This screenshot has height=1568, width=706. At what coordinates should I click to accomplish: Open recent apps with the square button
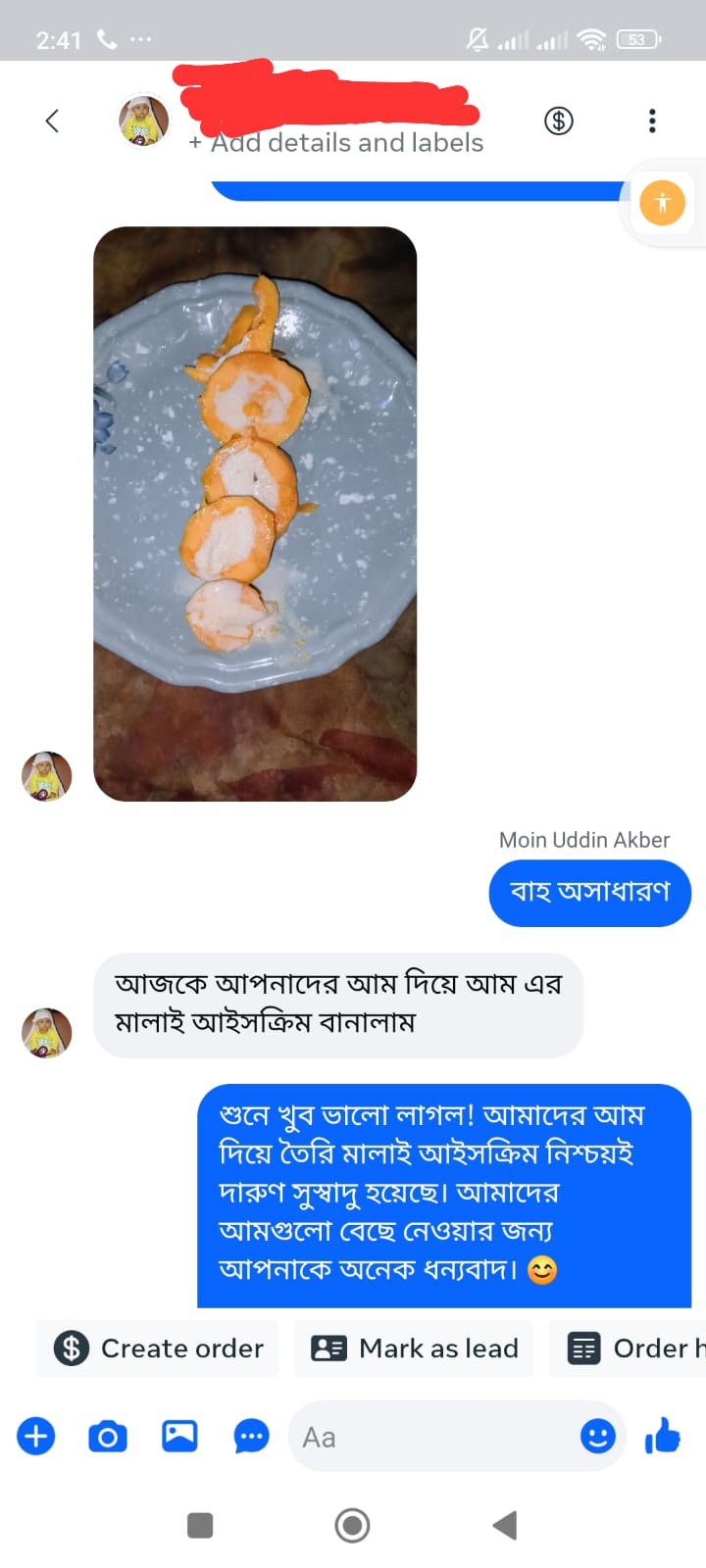point(200,1525)
